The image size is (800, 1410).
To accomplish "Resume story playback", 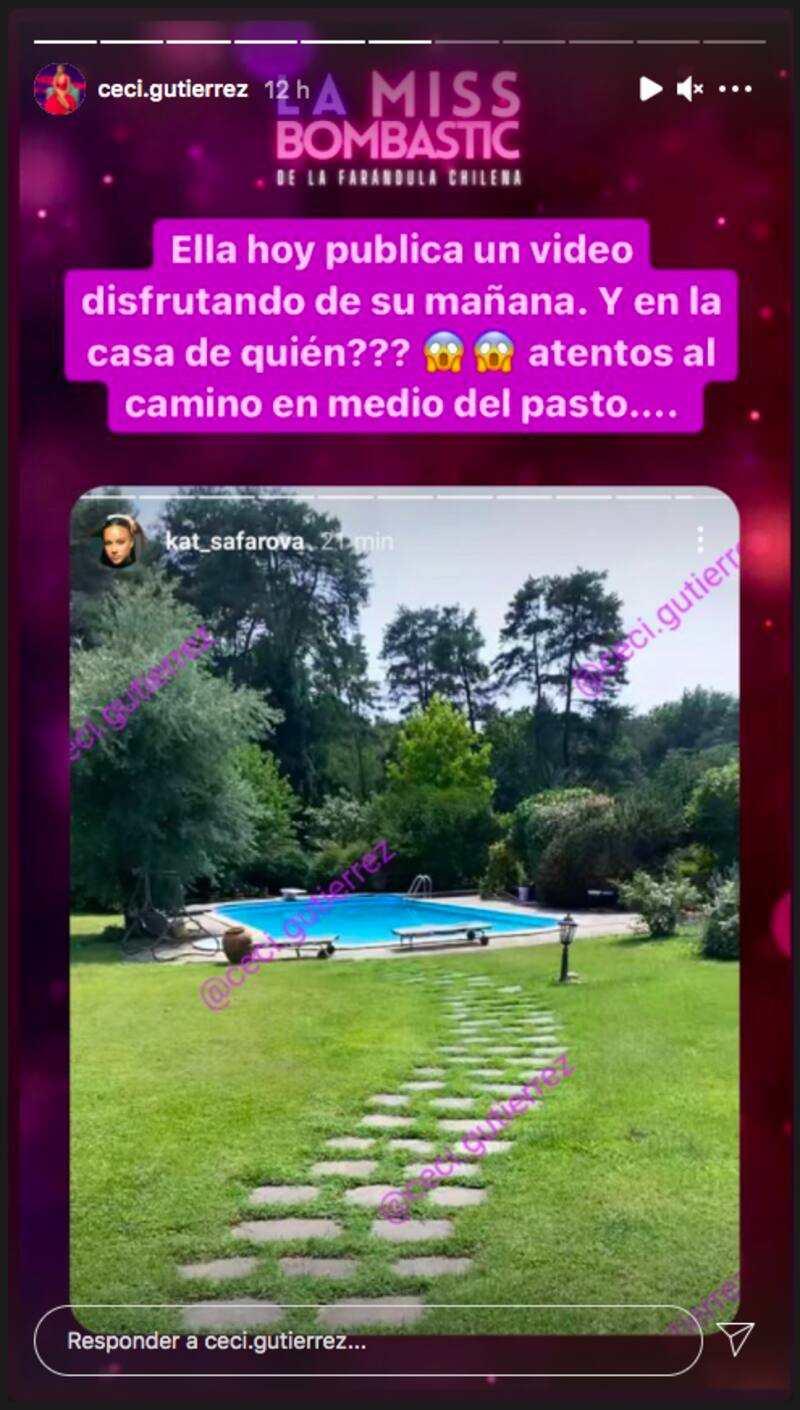I will click(x=651, y=89).
